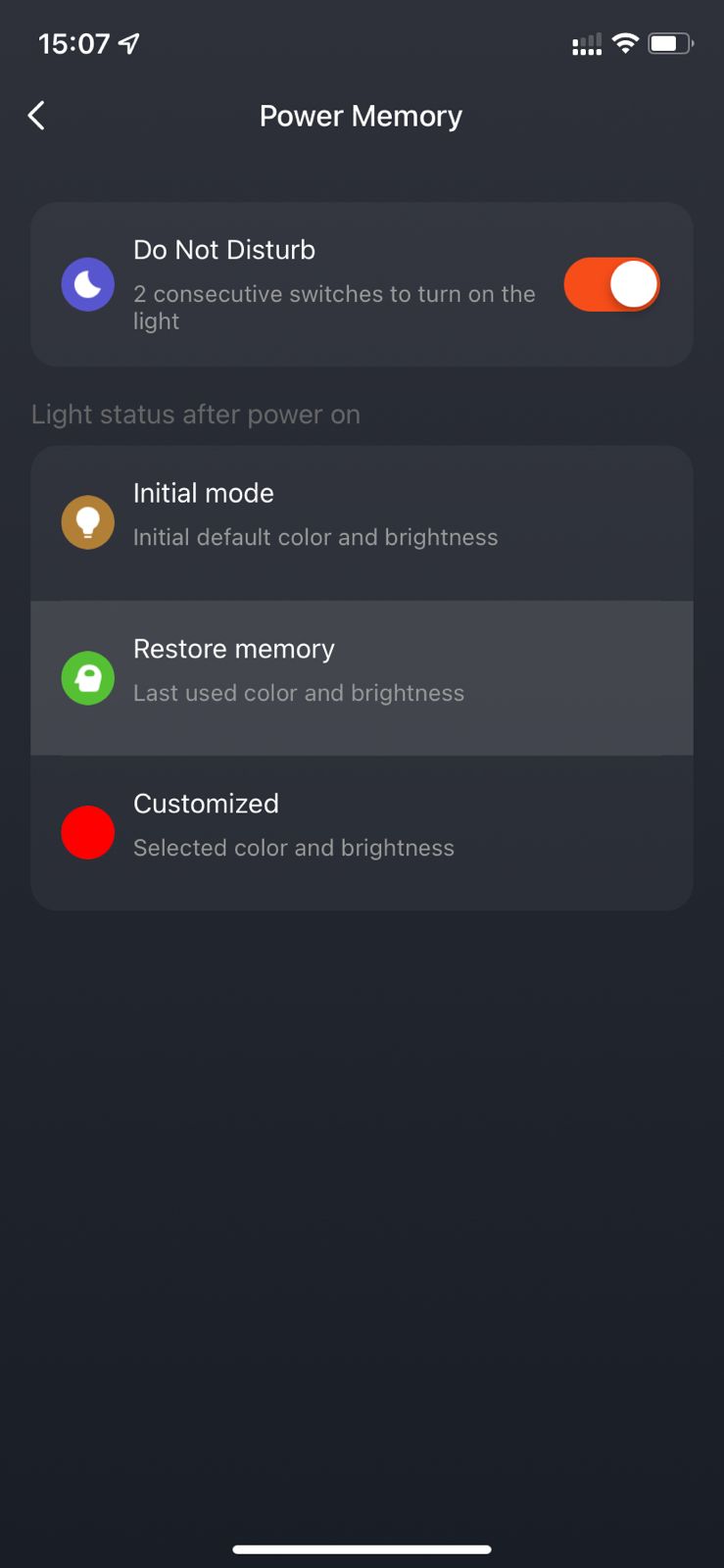
Task: Choose Restore memory option
Action: coord(362,677)
